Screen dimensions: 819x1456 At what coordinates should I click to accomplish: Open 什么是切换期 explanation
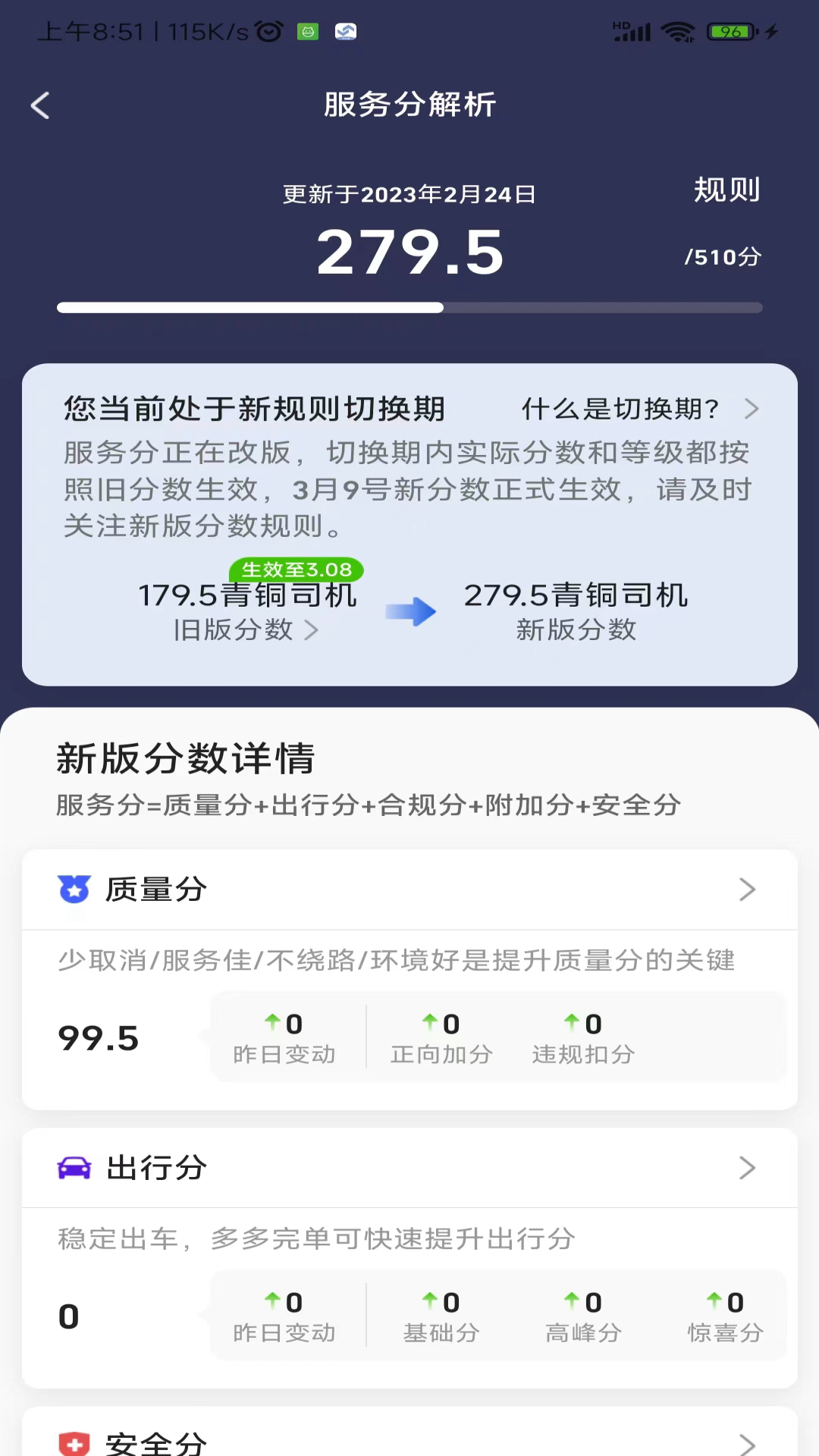[x=639, y=409]
